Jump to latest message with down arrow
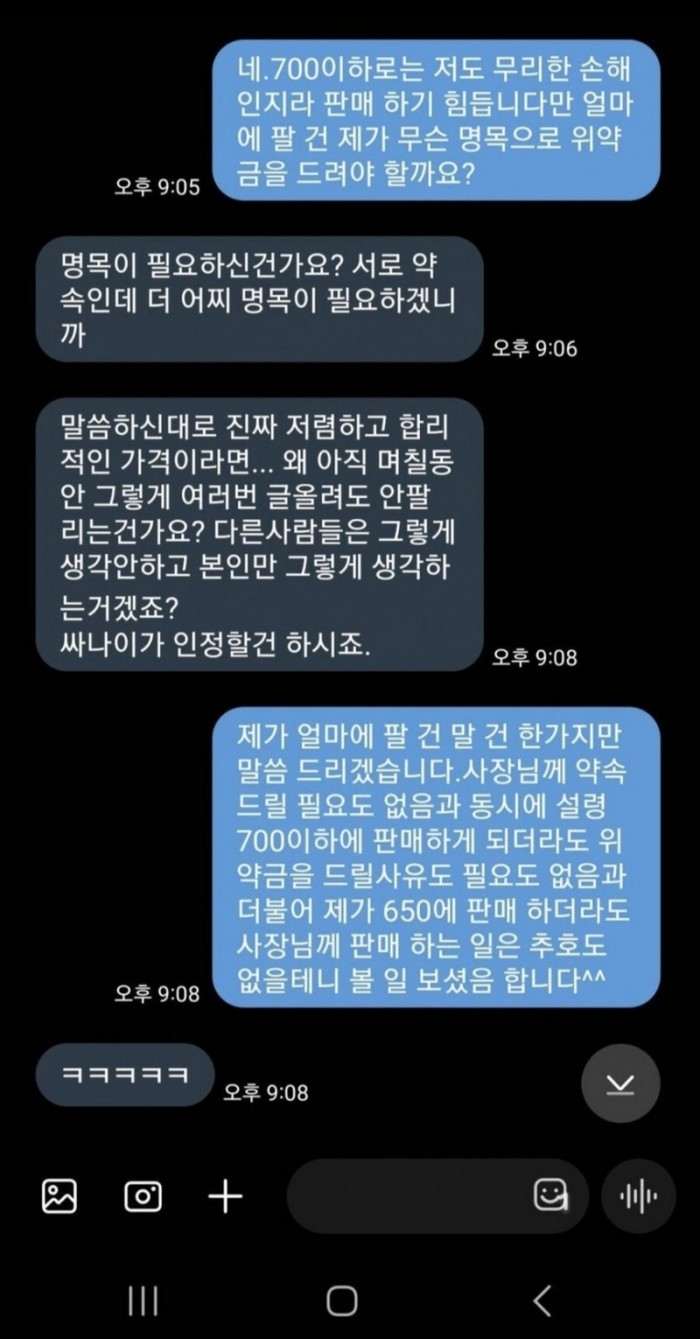Viewport: 700px width, 1339px height. click(620, 1084)
